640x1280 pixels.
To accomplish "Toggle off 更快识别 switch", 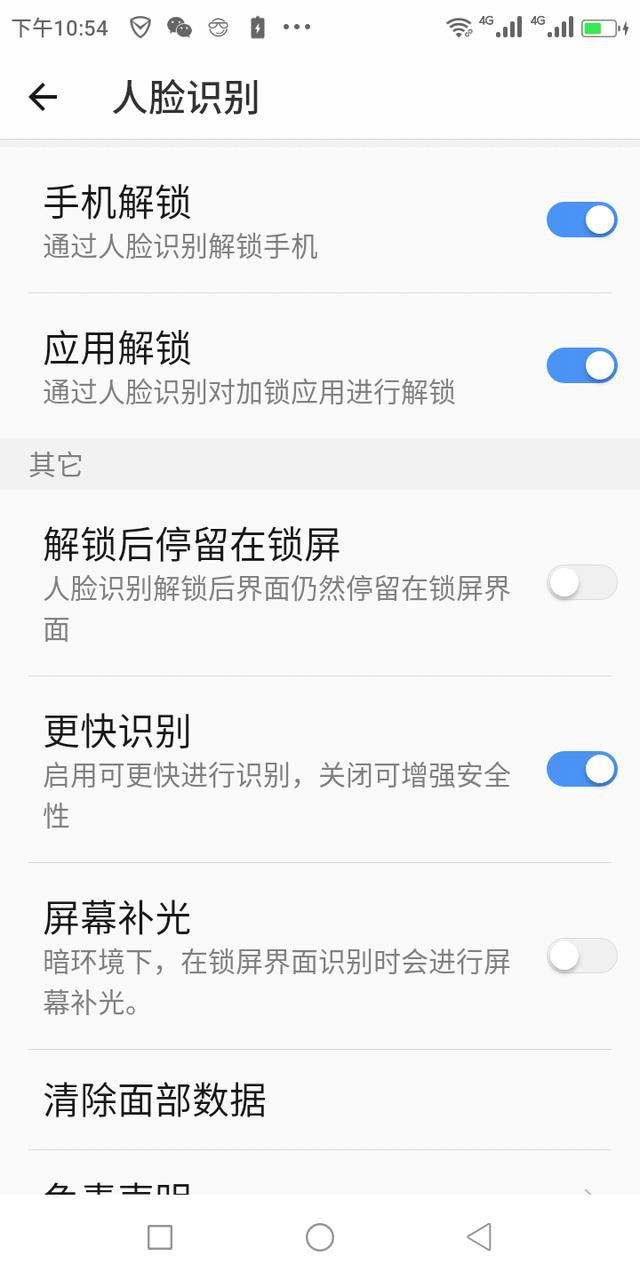I will point(581,769).
